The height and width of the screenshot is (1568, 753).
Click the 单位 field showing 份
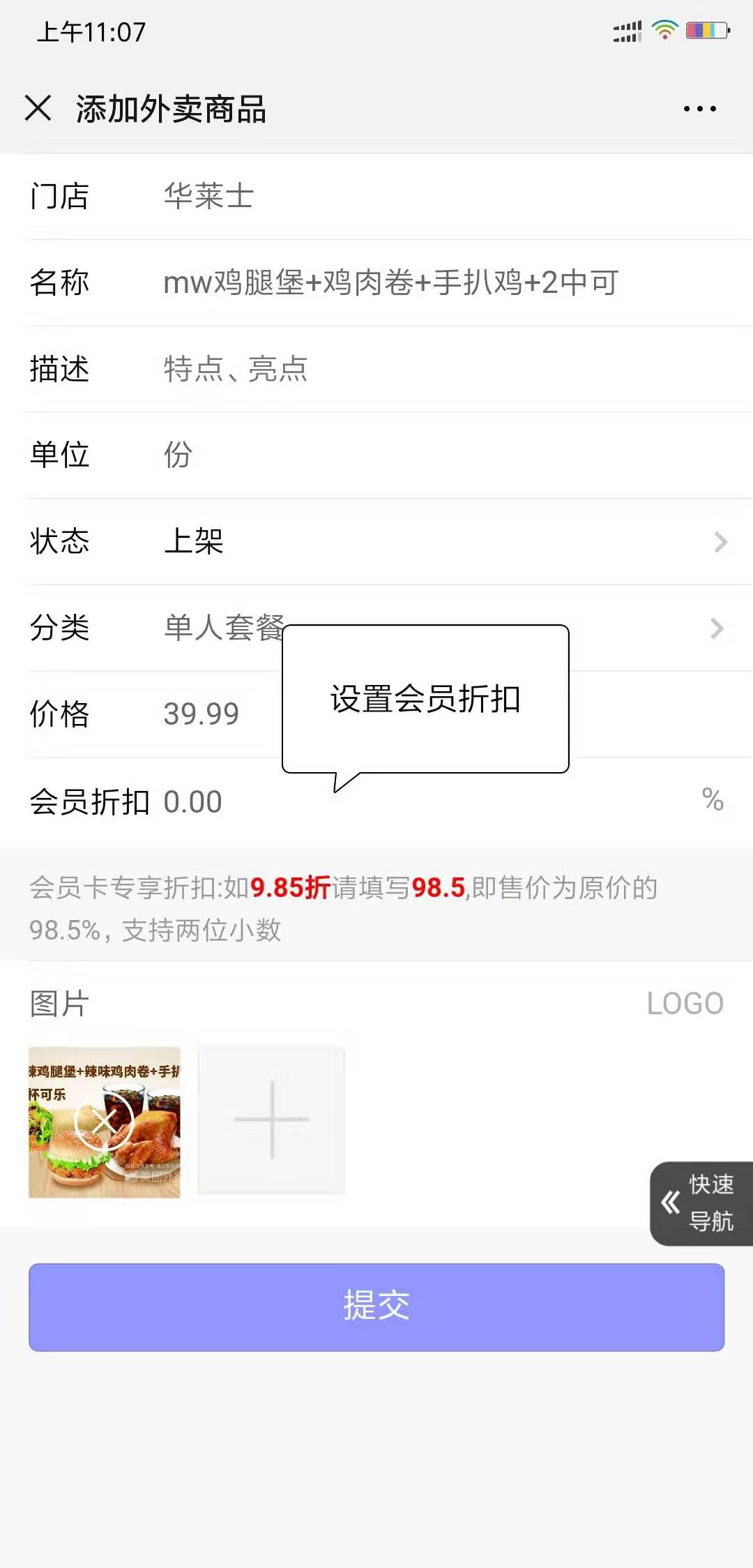(x=180, y=455)
